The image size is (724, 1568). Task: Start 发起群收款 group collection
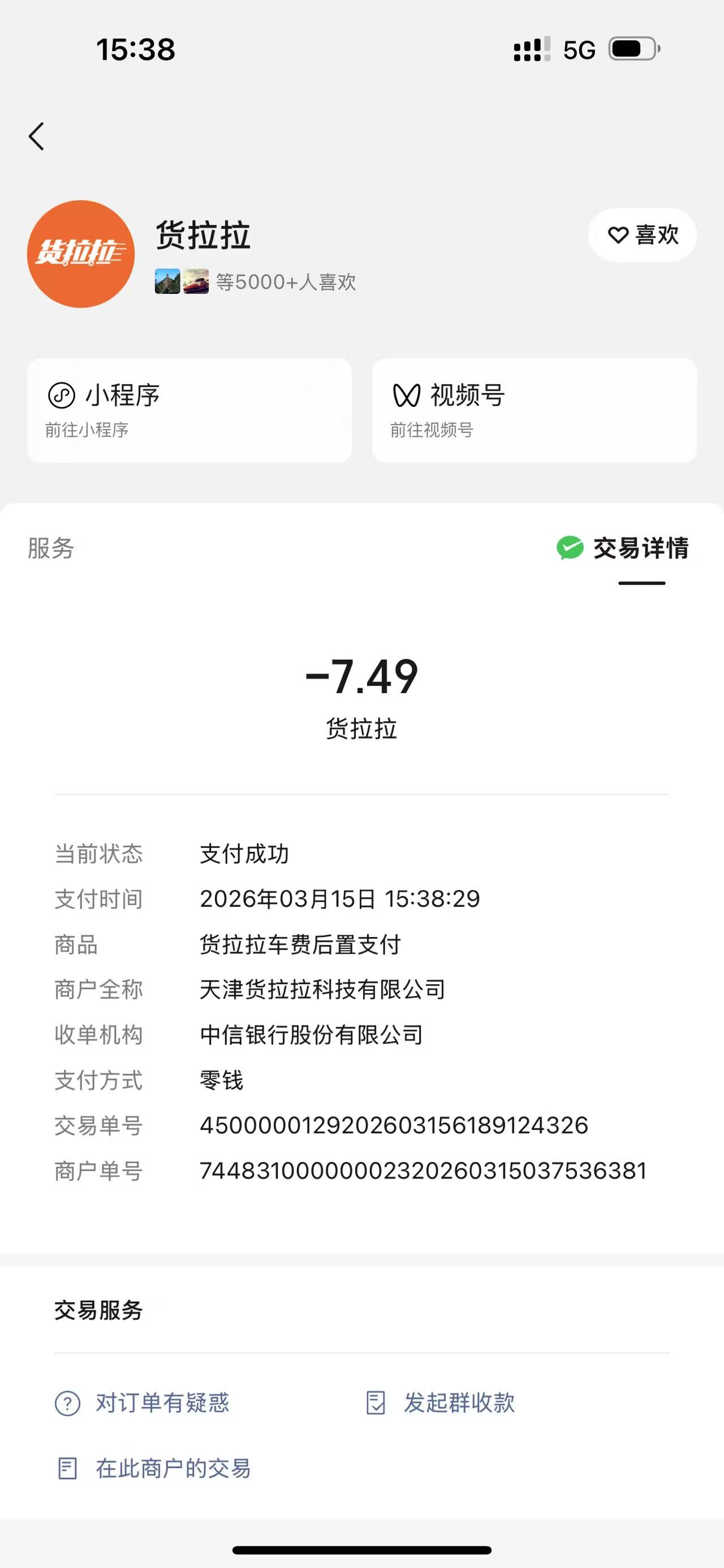click(441, 1403)
